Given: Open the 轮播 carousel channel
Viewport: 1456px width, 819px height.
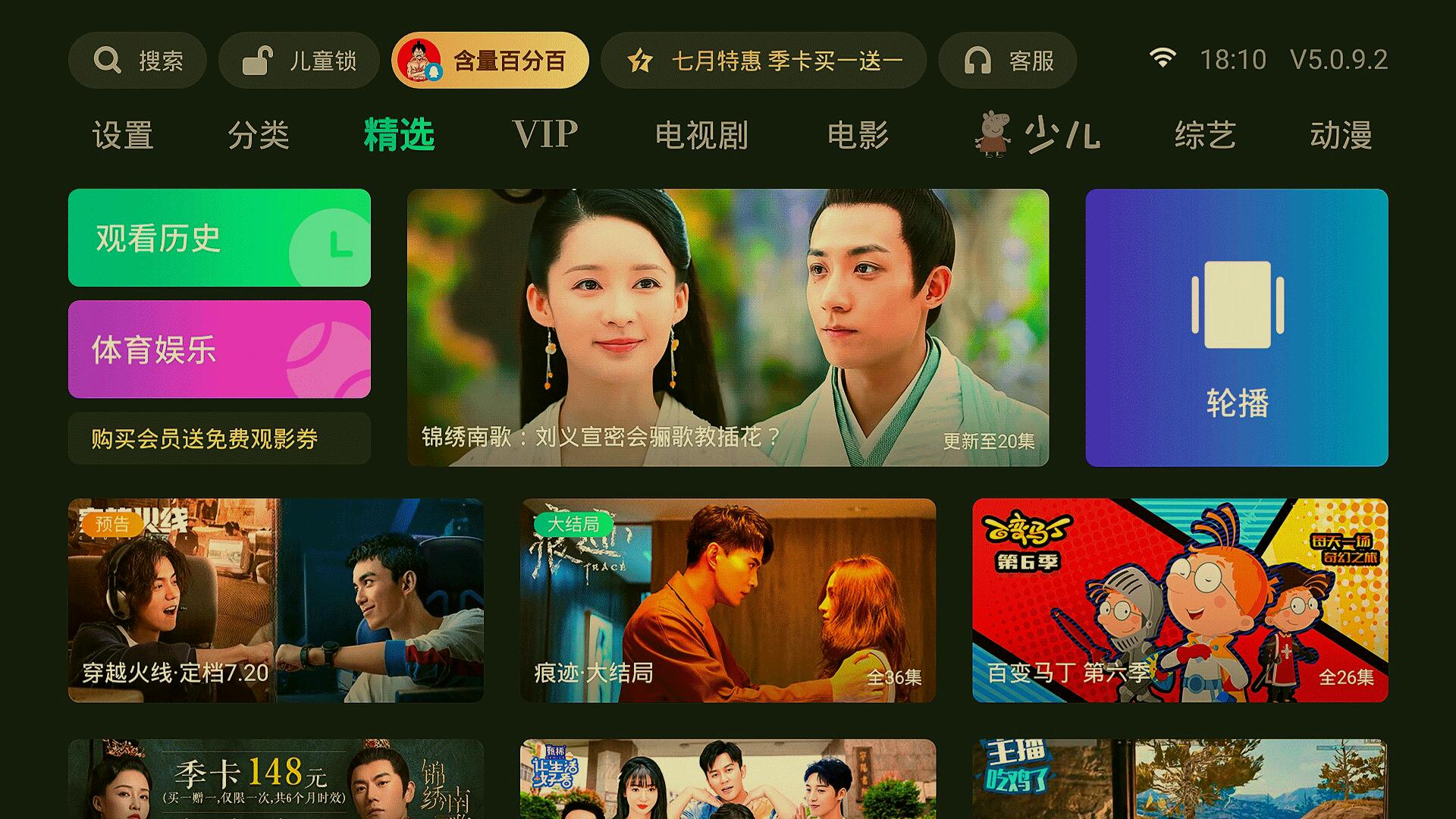Looking at the screenshot, I should (1236, 327).
